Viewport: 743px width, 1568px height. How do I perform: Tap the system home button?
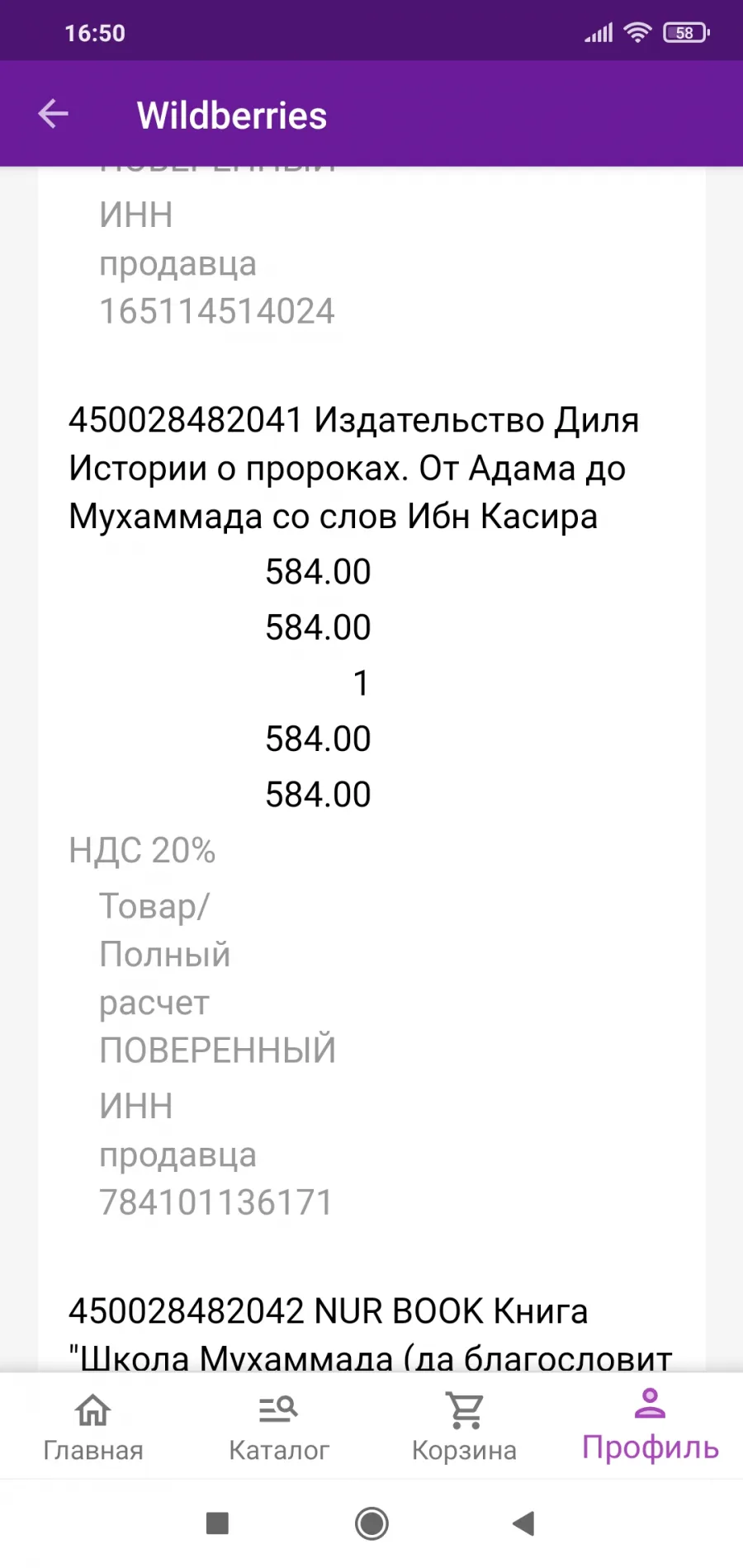(x=371, y=1523)
